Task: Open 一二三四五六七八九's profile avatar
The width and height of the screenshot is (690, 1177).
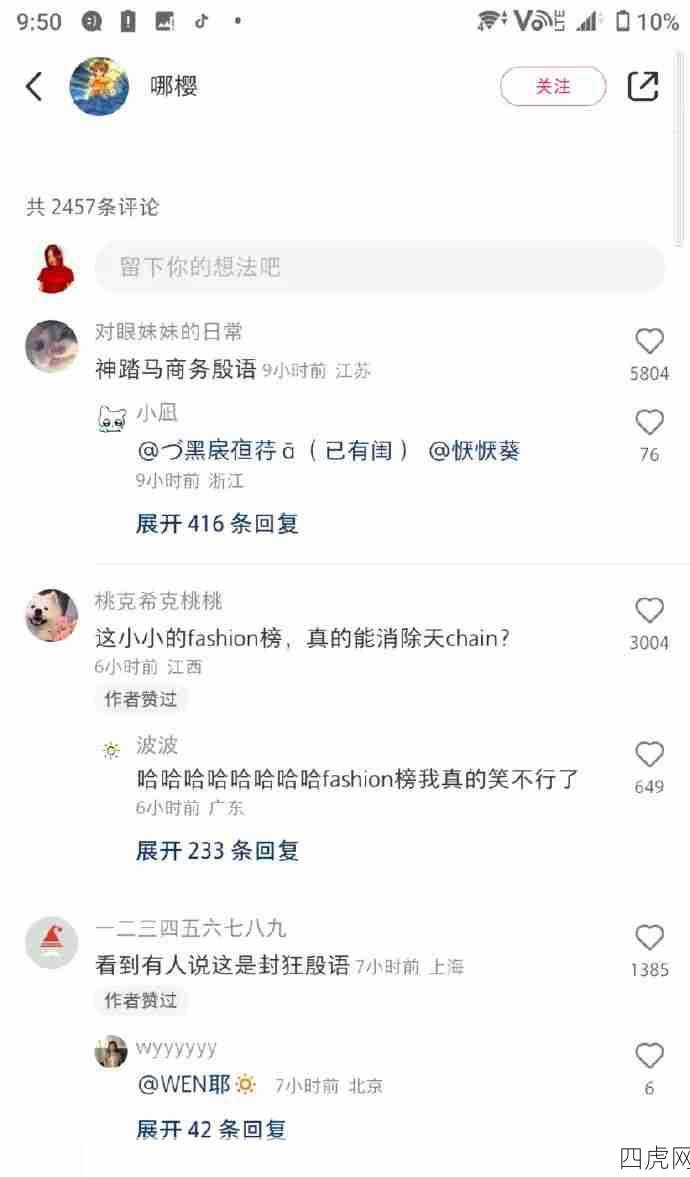Action: point(51,942)
